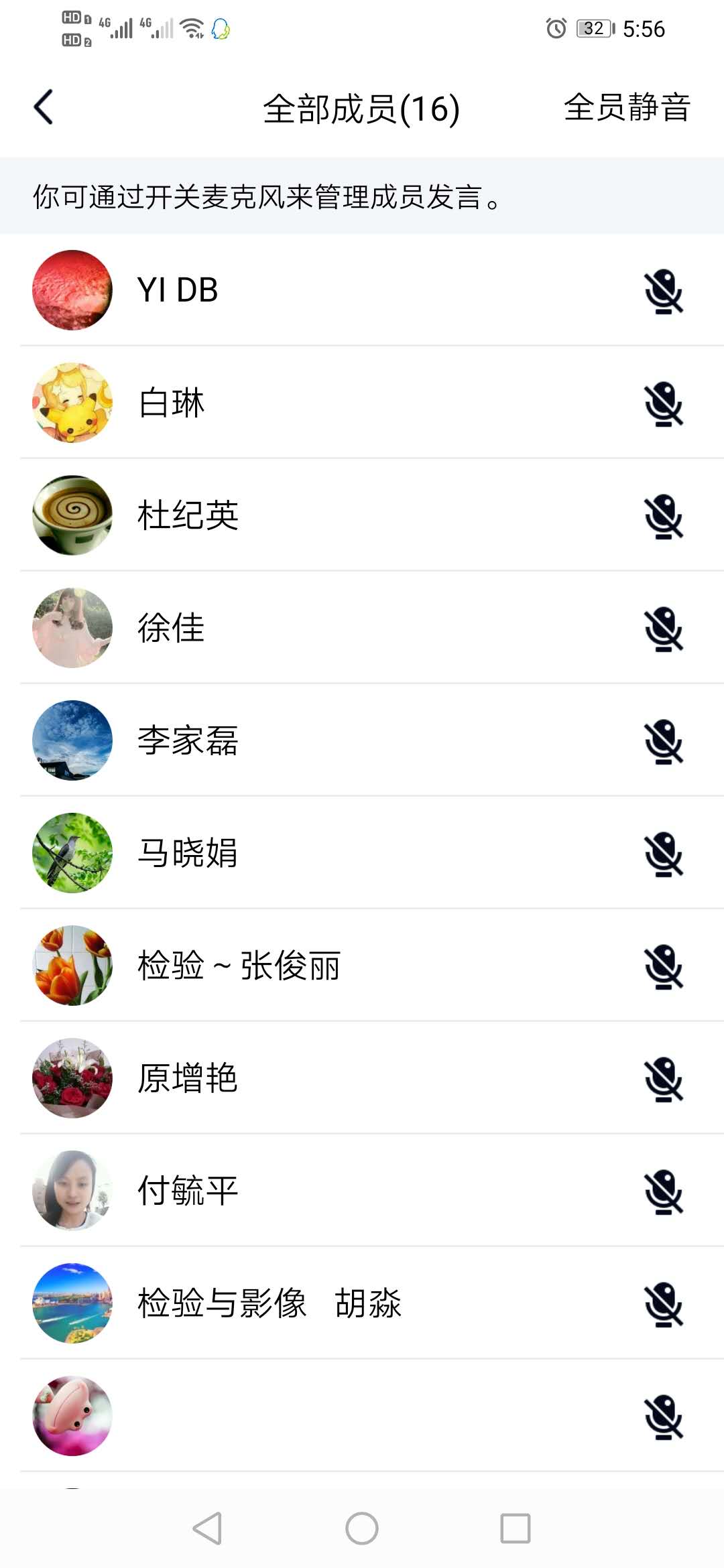Toggle the microphone for the unnamed member
Viewport: 724px width, 1568px height.
point(663,1417)
